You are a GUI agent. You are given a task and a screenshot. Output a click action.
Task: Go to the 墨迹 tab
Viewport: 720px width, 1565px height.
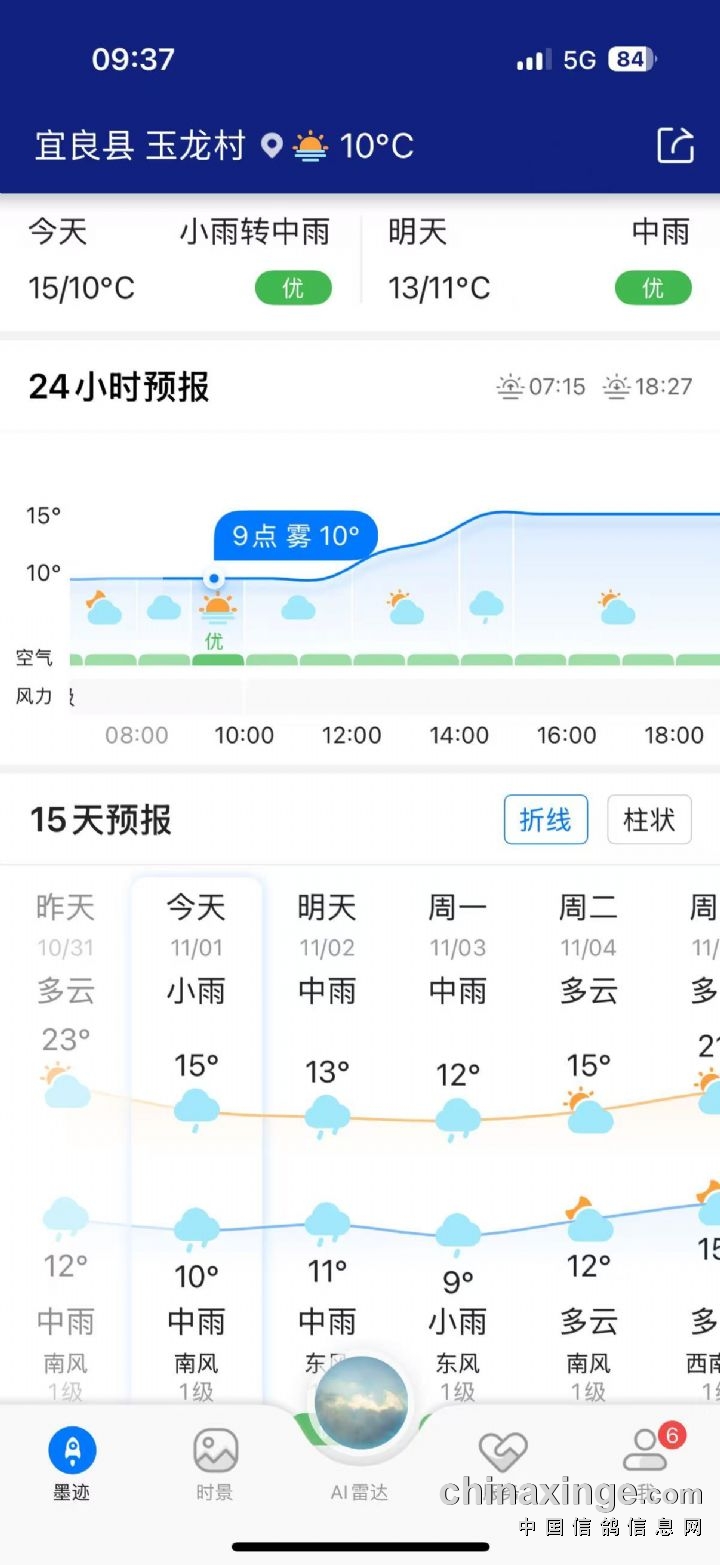point(72,1463)
